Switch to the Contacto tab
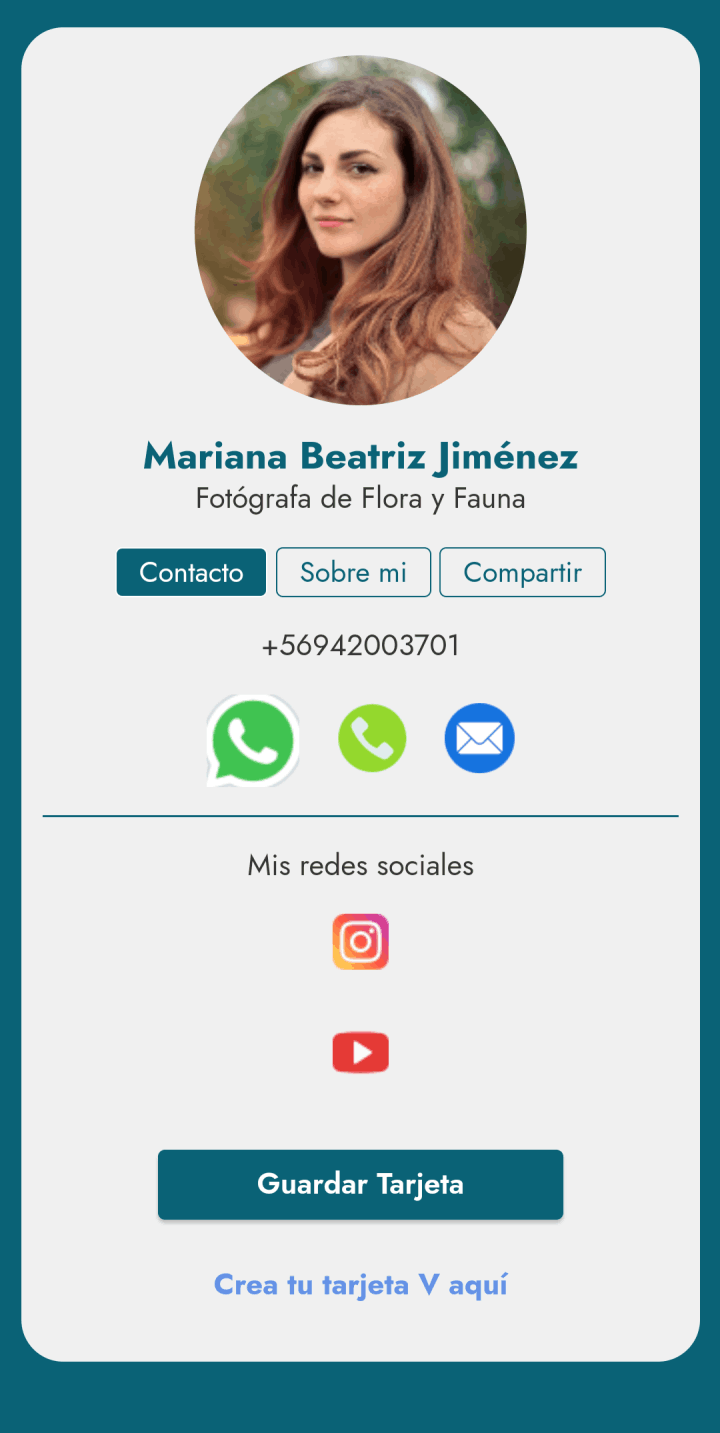The width and height of the screenshot is (720, 1433). pos(191,572)
